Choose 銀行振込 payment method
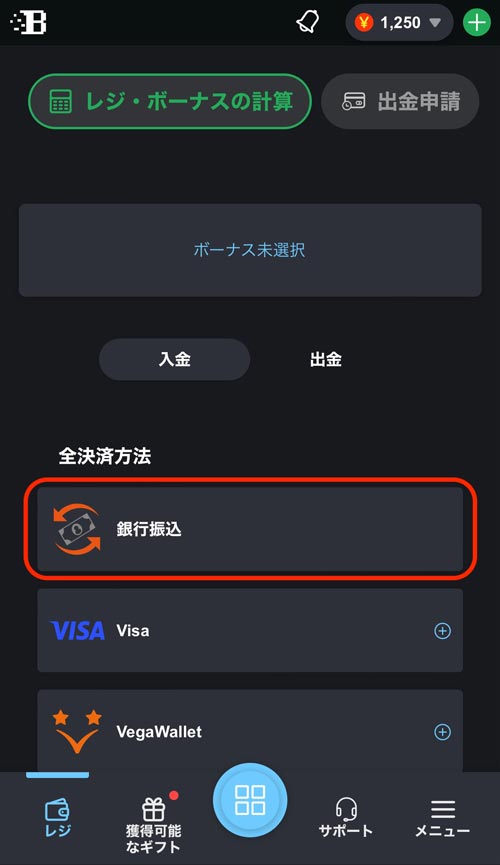Screen dimensions: 500x865 (250, 529)
